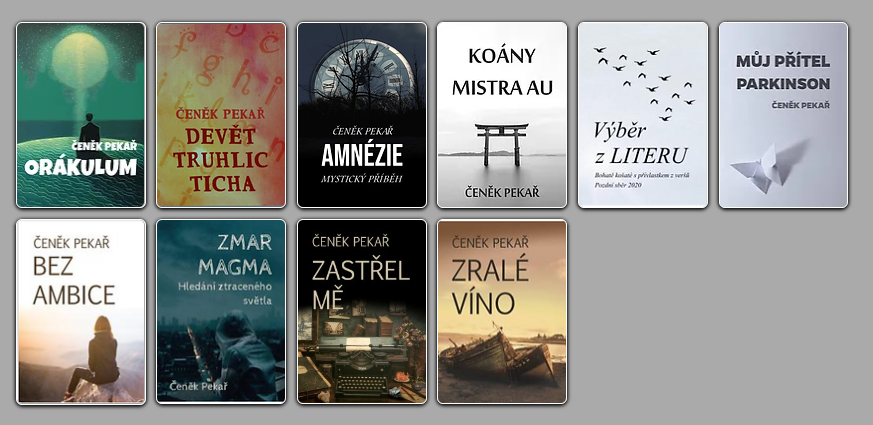
Task: Open the Orákulum book cover
Action: [81, 115]
